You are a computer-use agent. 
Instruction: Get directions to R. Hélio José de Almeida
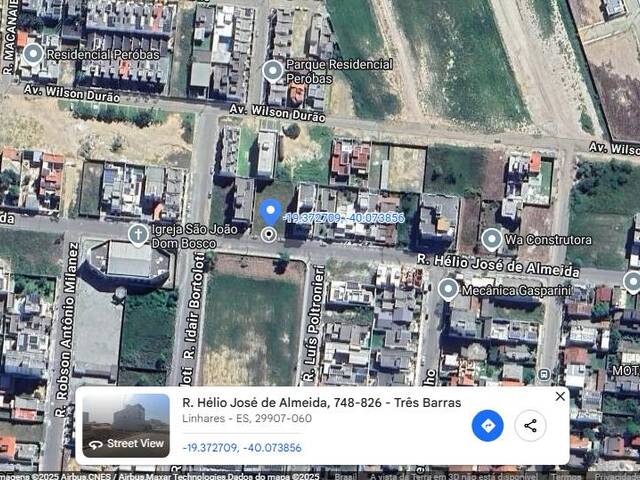pos(487,426)
